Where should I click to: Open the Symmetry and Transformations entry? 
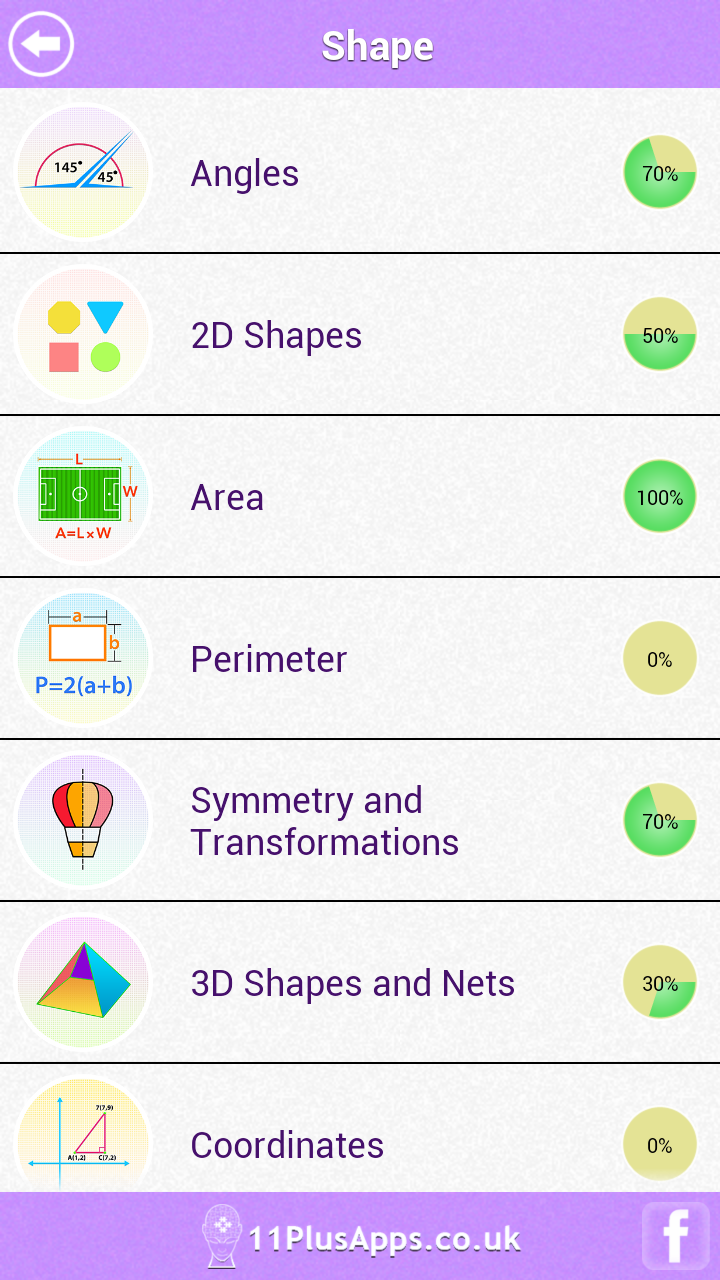coord(324,820)
